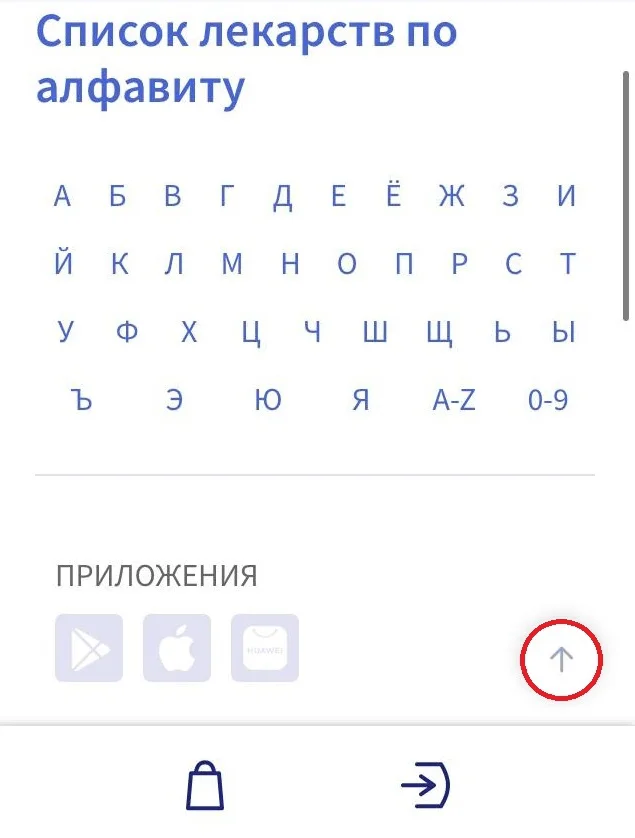Open the Apple App Store link
The image size is (635, 838).
(177, 648)
